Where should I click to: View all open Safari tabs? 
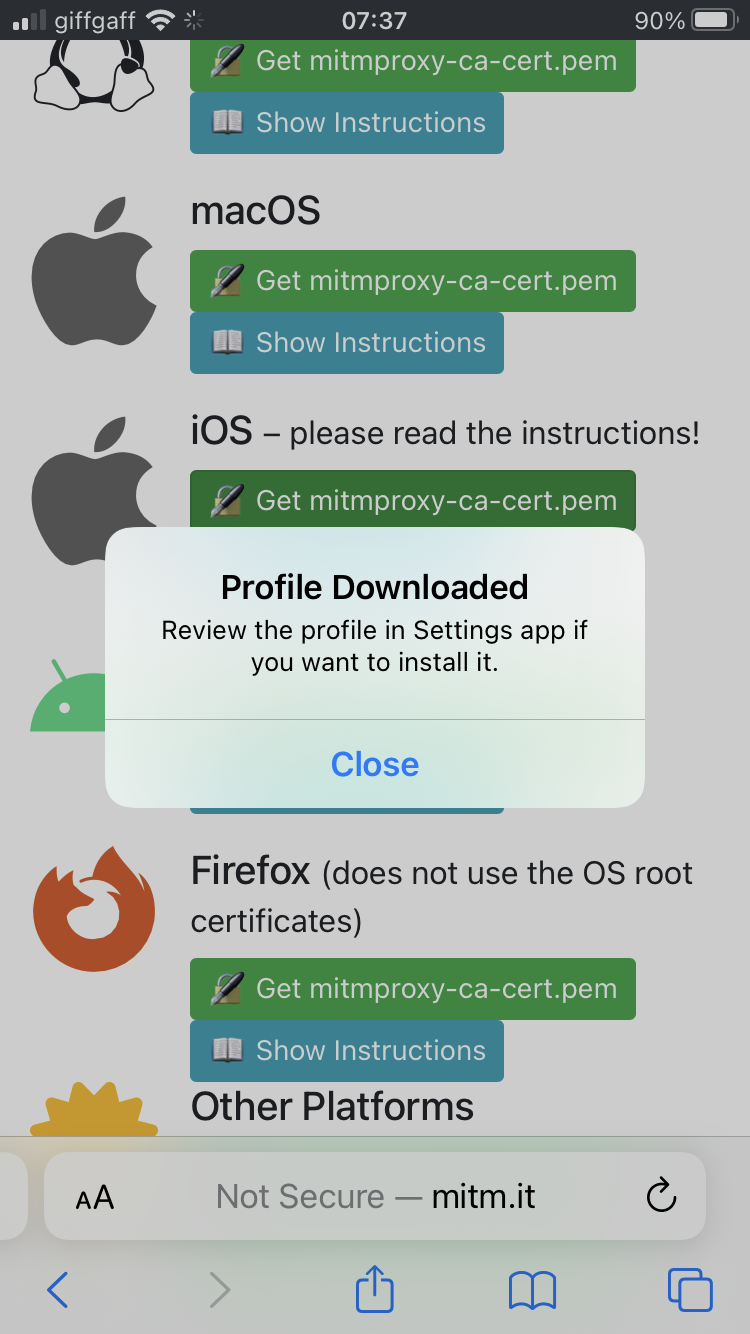690,1290
